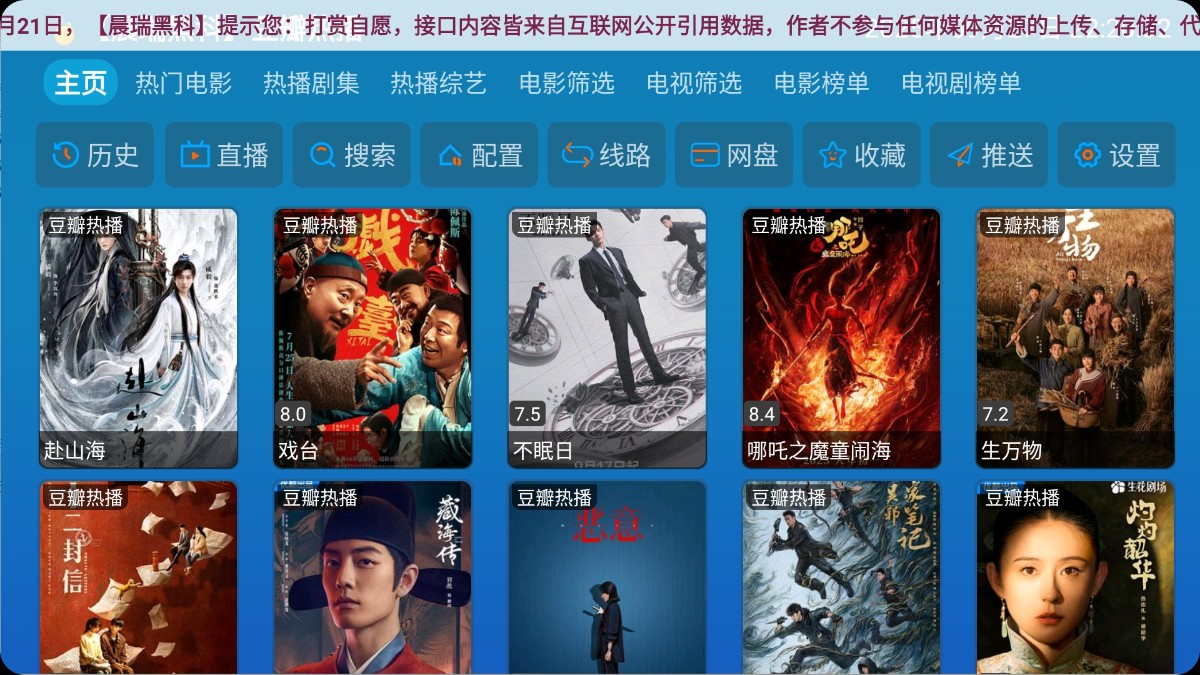View the 生万物 show card

click(x=1075, y=338)
